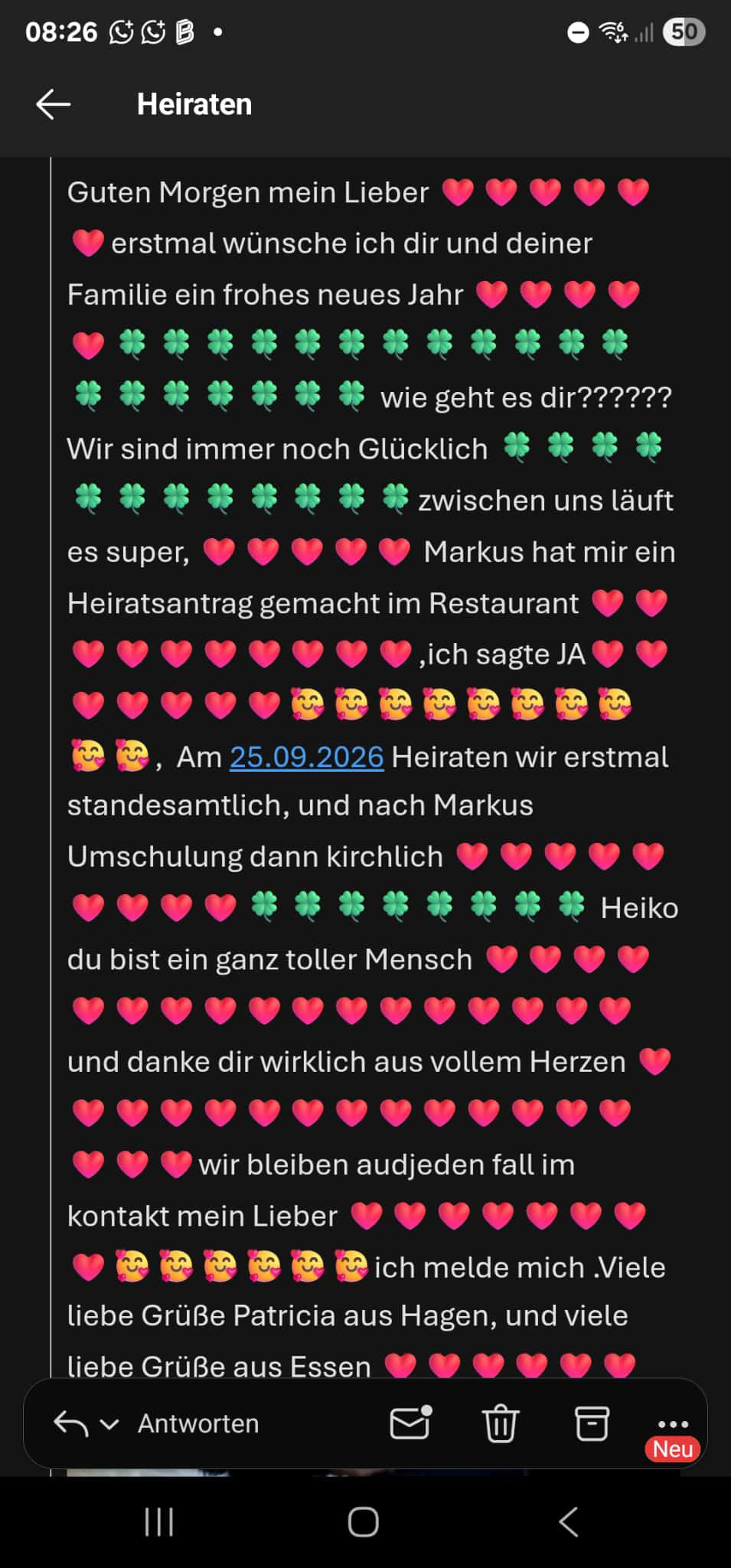The image size is (731, 1568).
Task: Go back from the Heiraten email
Action: pyautogui.click(x=54, y=104)
